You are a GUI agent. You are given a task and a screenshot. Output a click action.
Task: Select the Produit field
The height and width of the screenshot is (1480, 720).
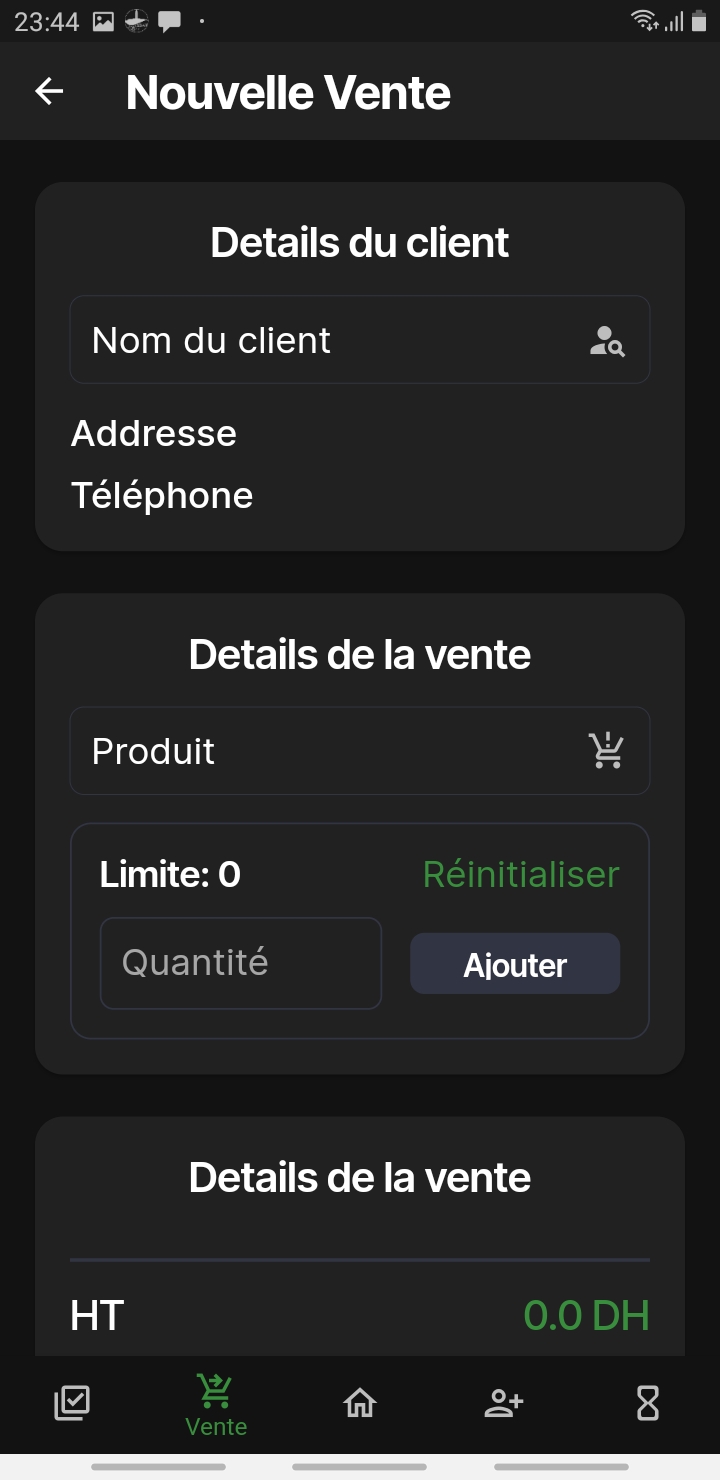coord(300,751)
